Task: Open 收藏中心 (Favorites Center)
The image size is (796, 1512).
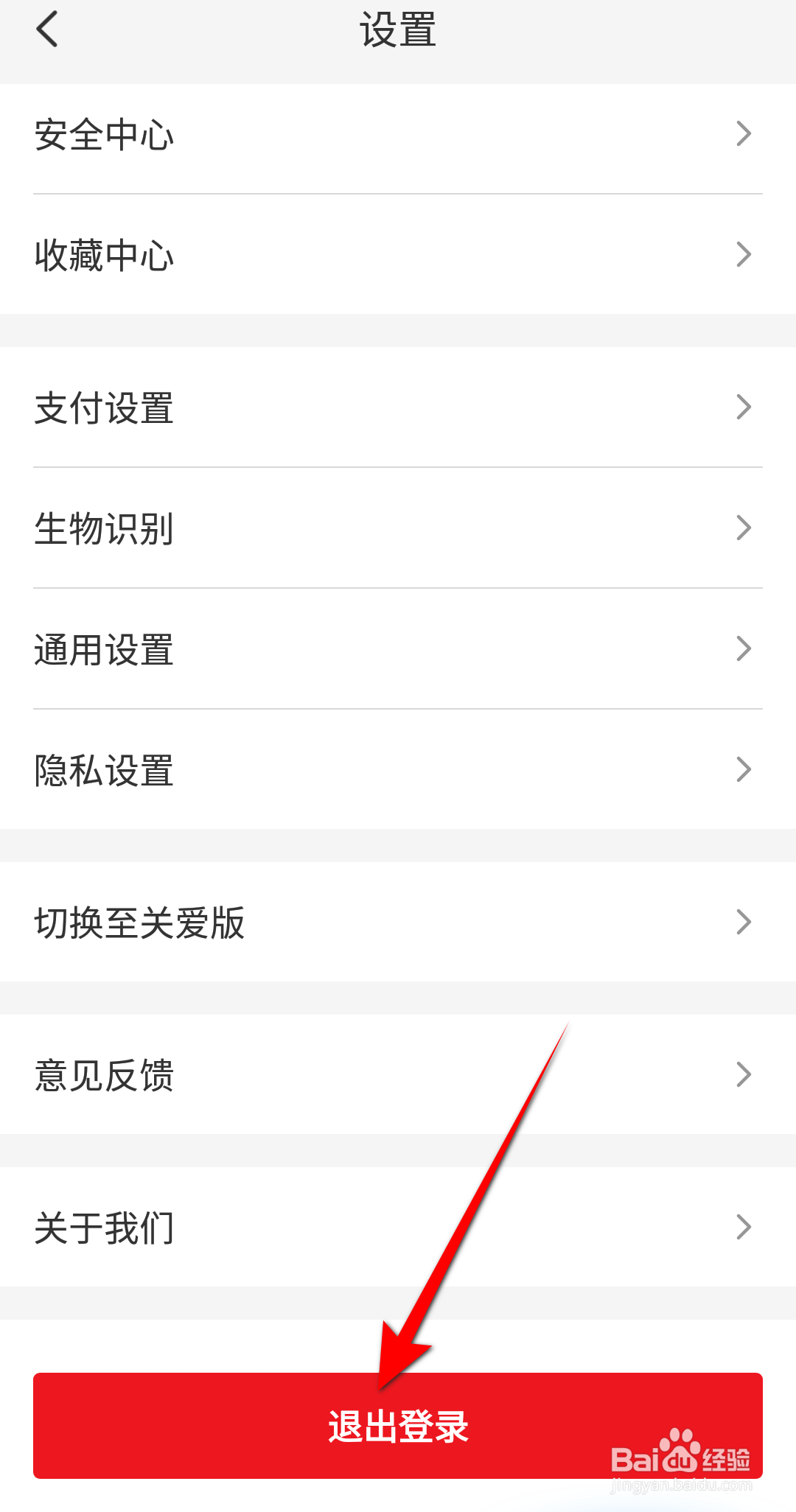Action: [103, 255]
